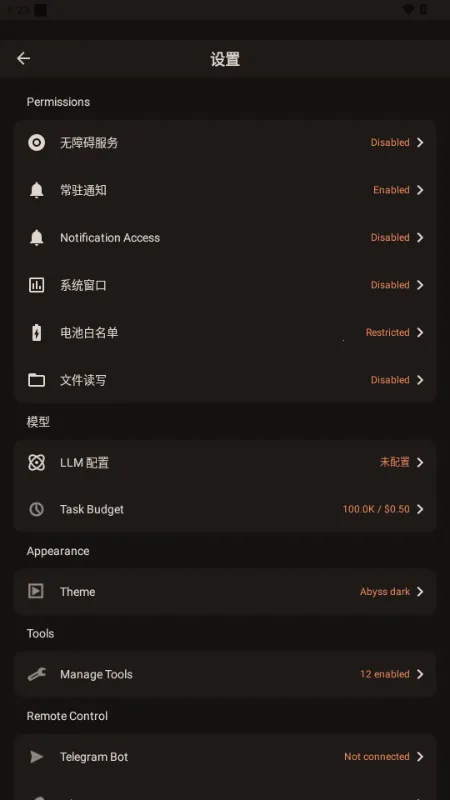Open the Task Budget setting

pyautogui.click(x=225, y=509)
